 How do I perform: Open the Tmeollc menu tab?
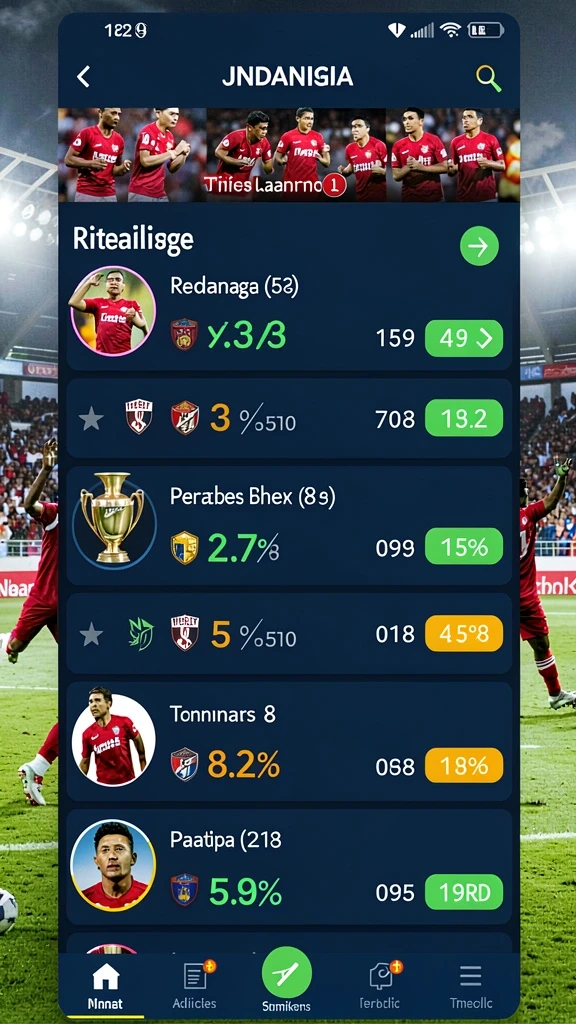(471, 985)
